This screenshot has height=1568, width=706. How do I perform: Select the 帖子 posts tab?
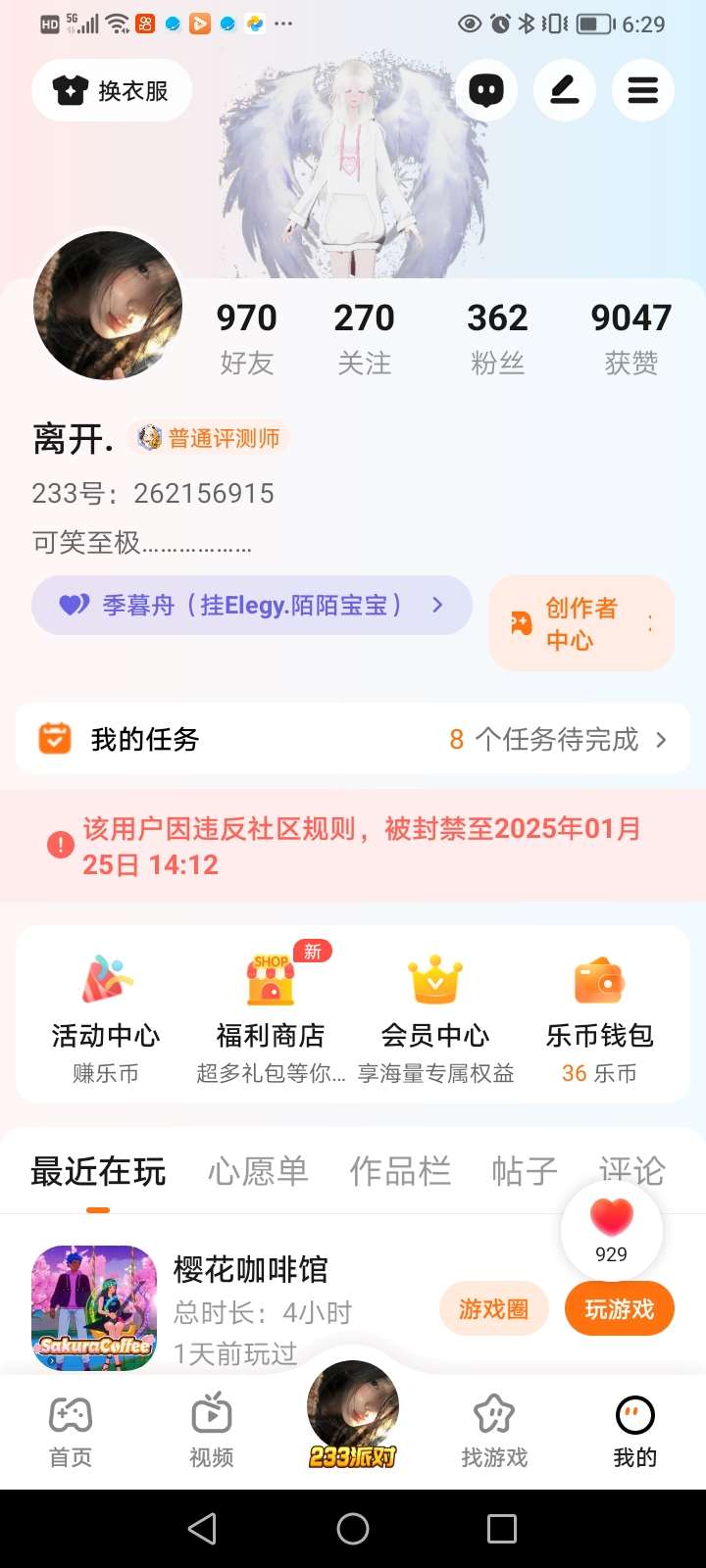[x=525, y=1171]
